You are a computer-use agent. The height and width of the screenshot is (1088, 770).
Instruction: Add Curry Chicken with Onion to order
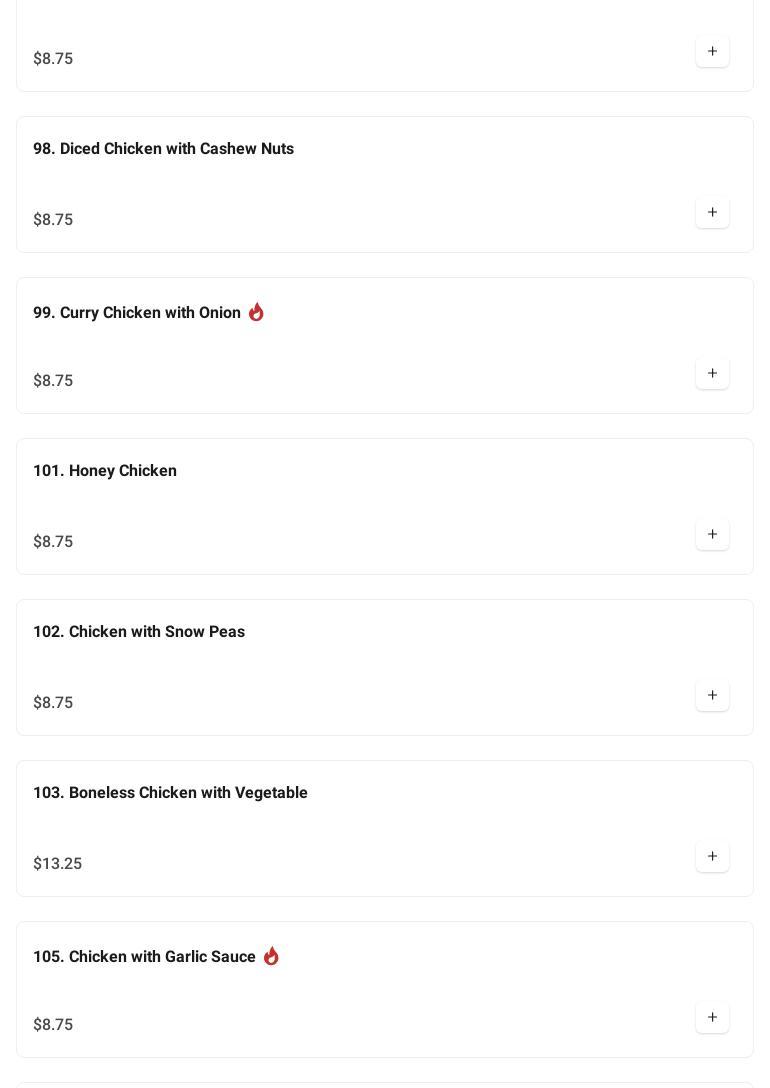point(712,373)
